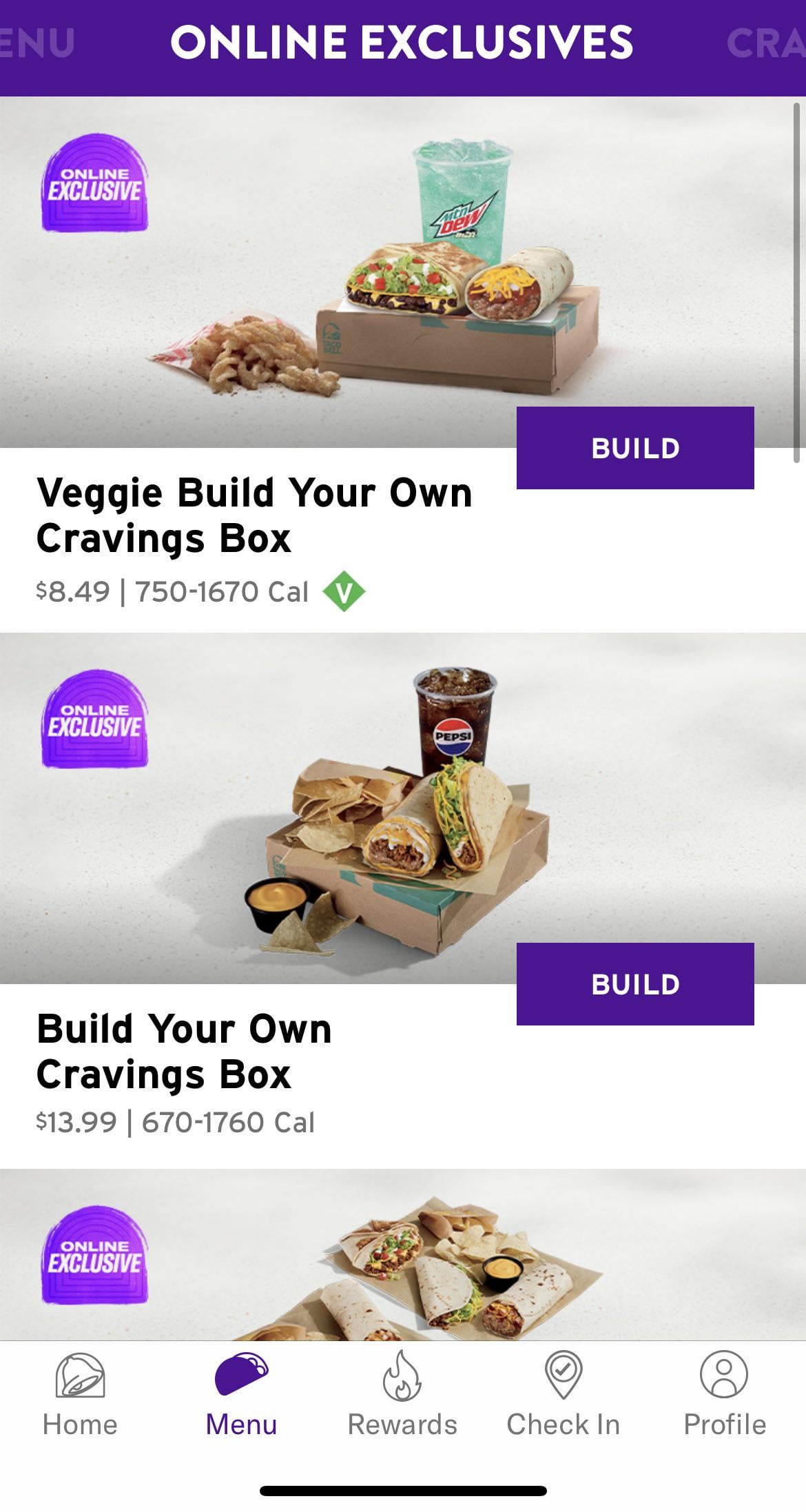Image resolution: width=806 pixels, height=1512 pixels.
Task: Select the Menu tab
Action: coord(241,1395)
